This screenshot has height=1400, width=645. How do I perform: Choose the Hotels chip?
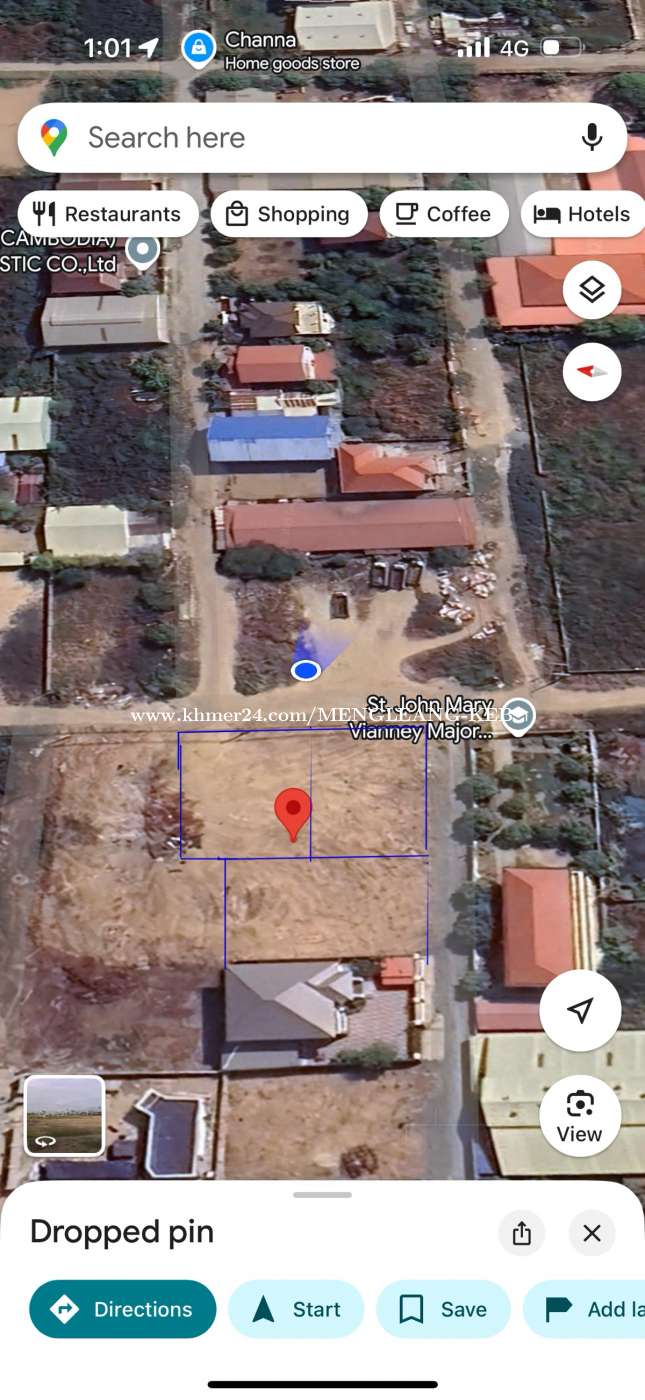click(x=585, y=214)
